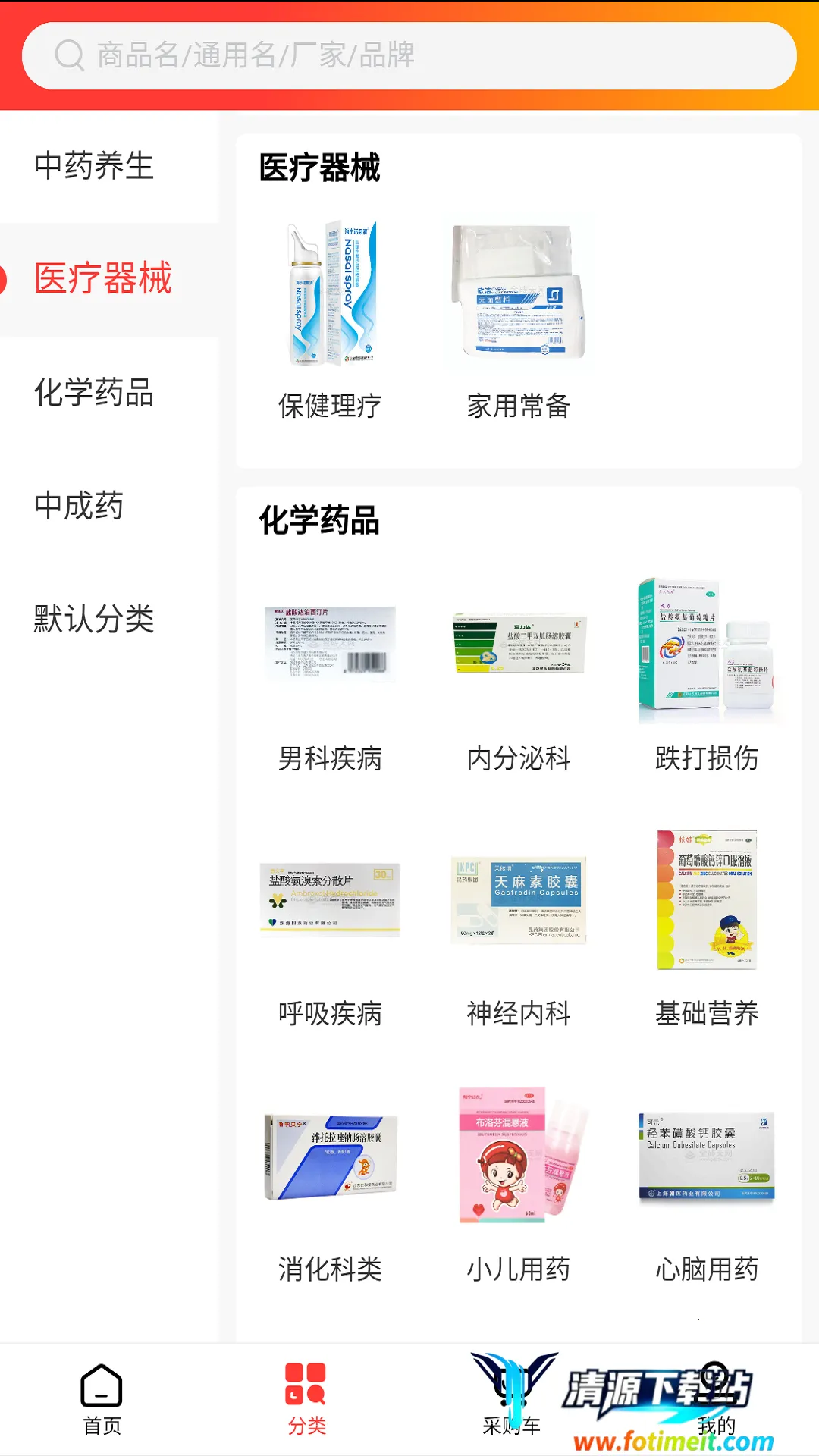The height and width of the screenshot is (1456, 819).
Task: Open the 采购车 cart tab
Action: 512,1399
